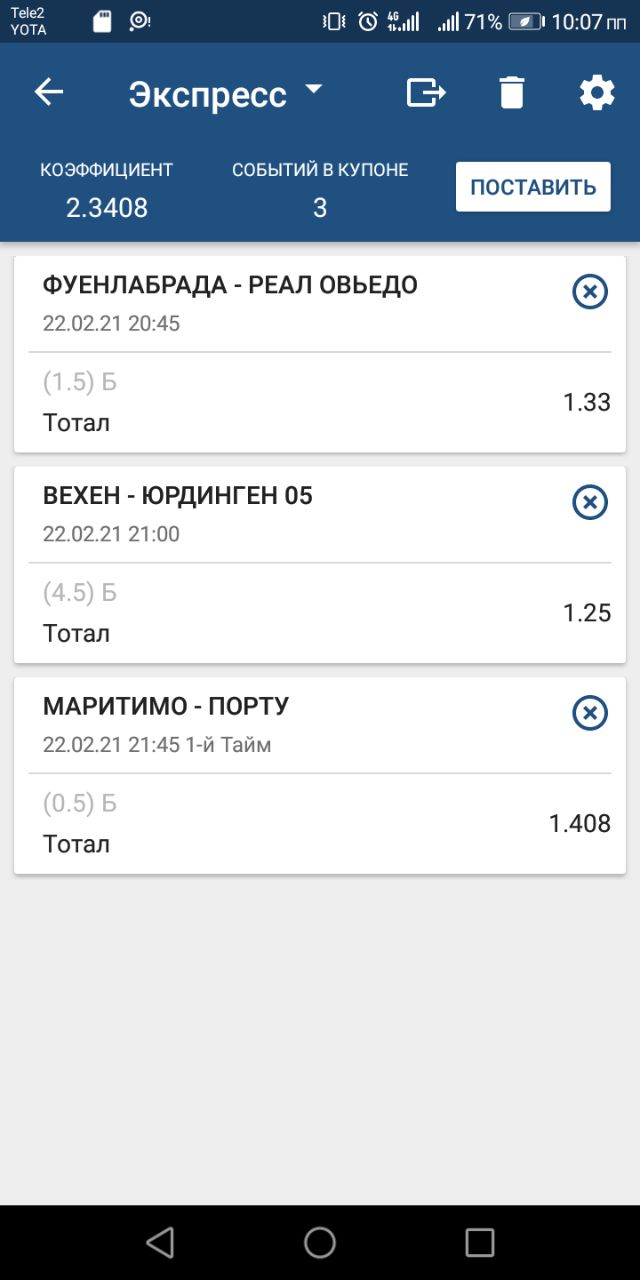The image size is (640, 1280).
Task: Tap the system home button
Action: tap(320, 1242)
